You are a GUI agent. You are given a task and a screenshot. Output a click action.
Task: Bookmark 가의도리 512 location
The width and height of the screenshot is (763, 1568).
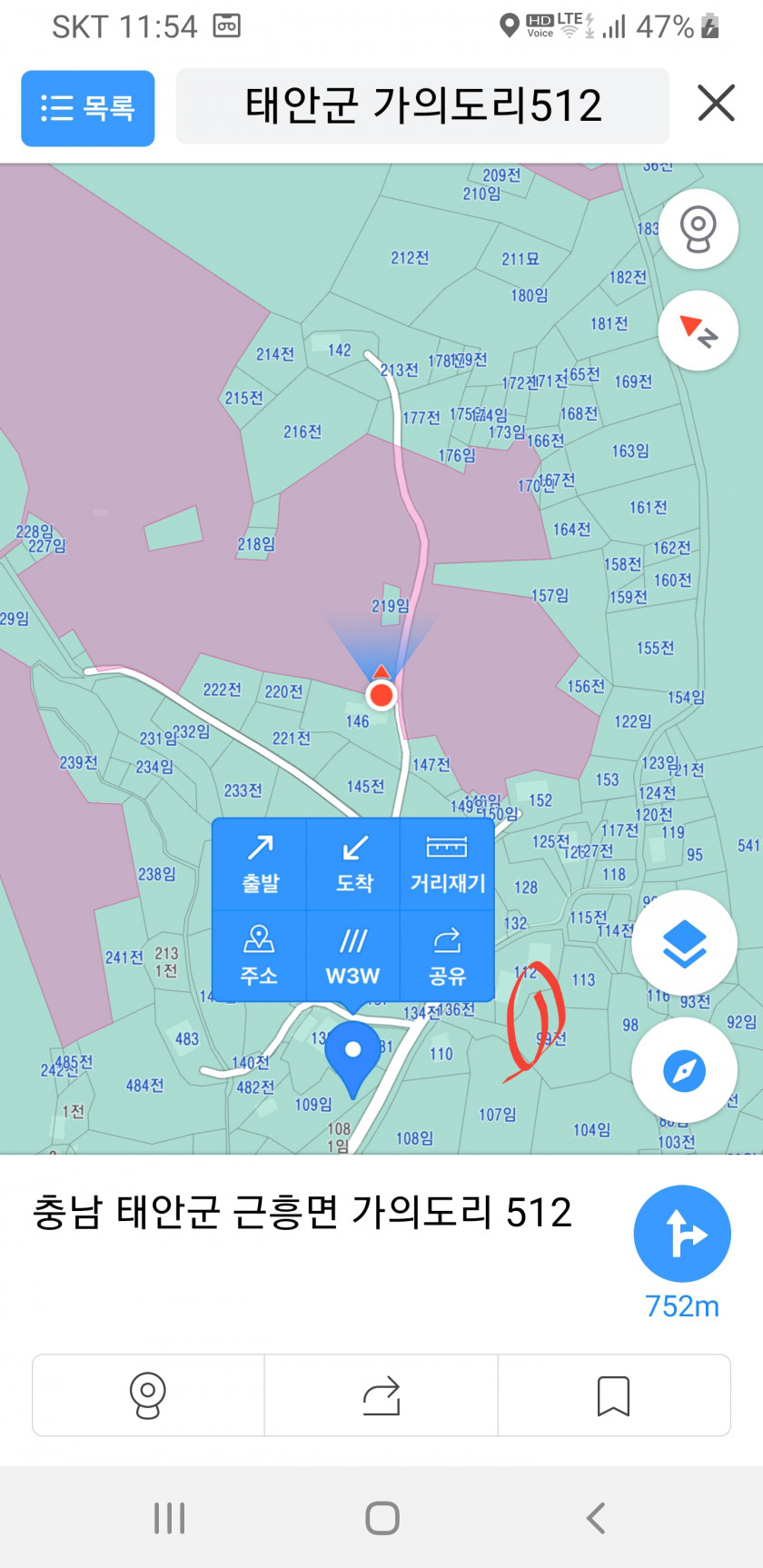tap(614, 1395)
